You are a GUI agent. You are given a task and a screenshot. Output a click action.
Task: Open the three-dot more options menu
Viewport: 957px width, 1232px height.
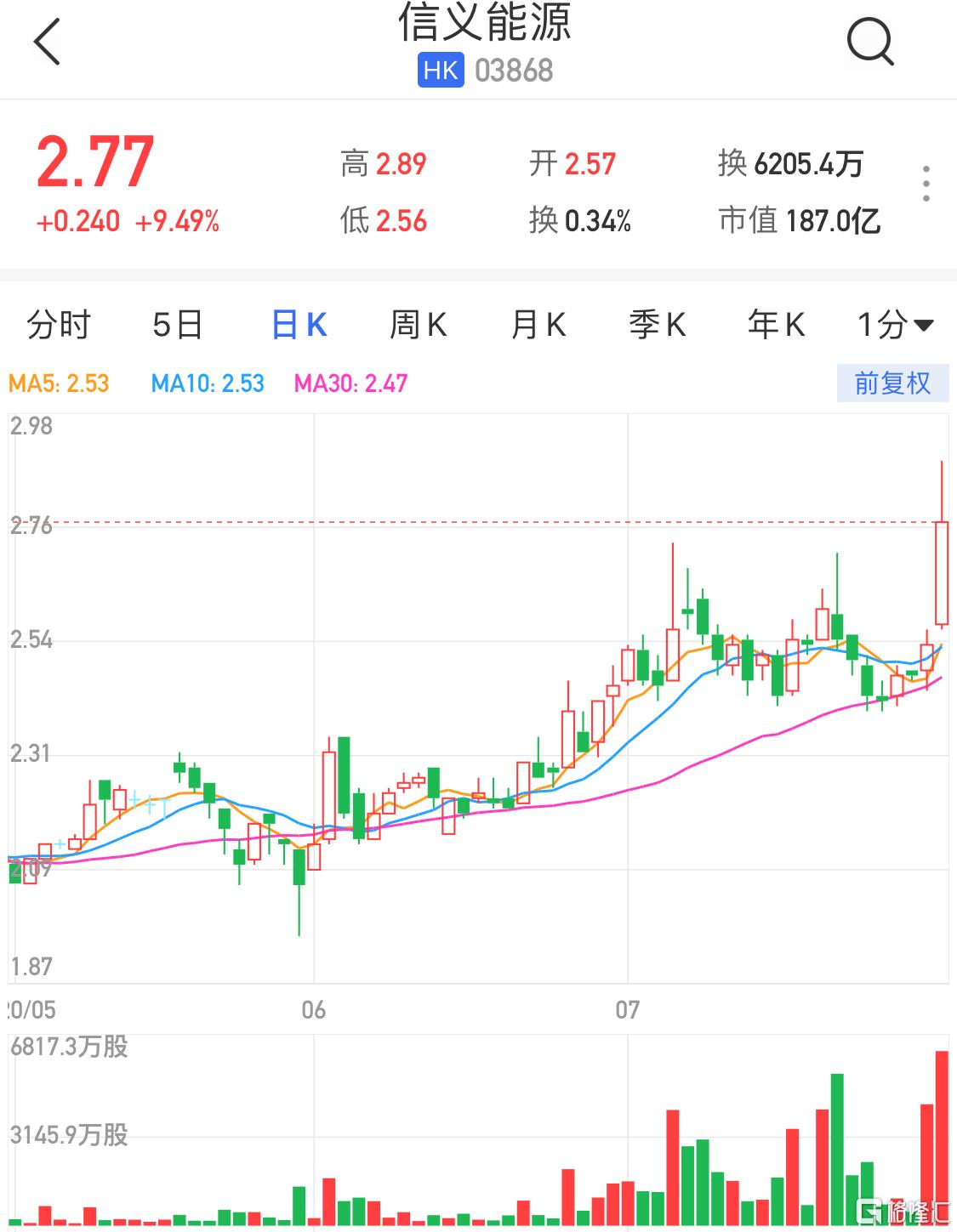[x=926, y=184]
